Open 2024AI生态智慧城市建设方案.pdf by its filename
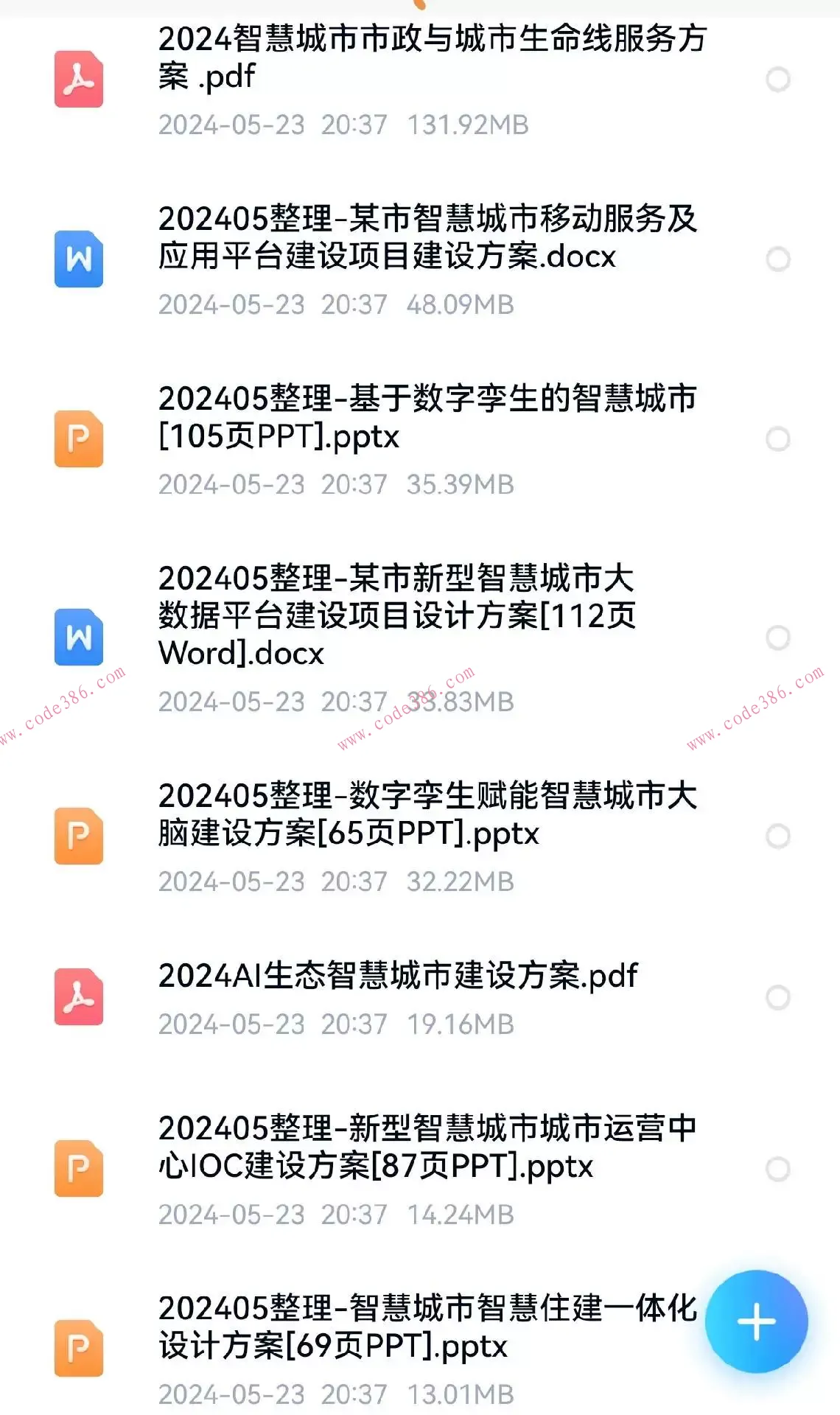This screenshot has width=840, height=1415. (399, 977)
